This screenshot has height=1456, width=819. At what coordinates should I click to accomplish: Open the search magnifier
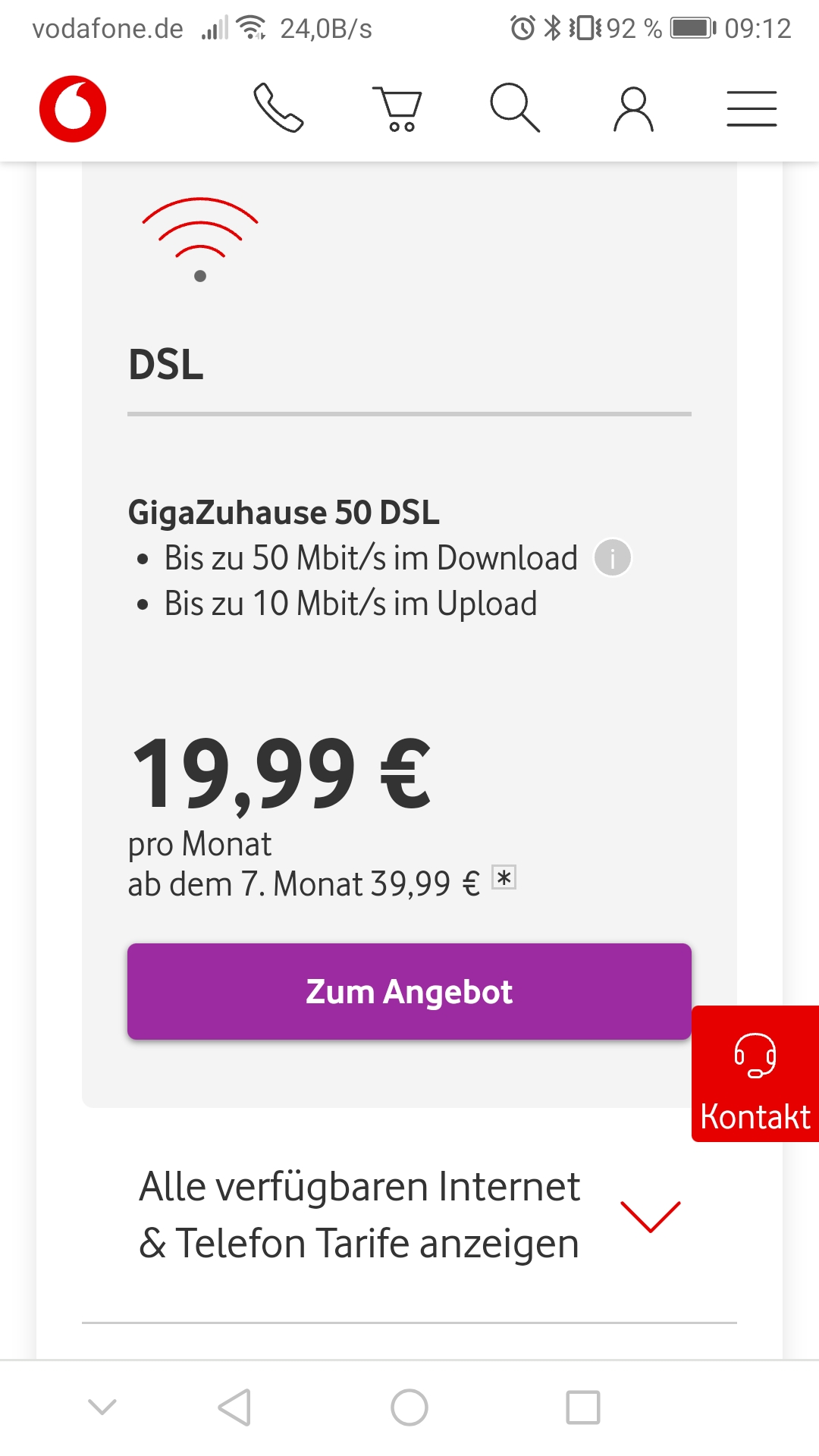(515, 108)
